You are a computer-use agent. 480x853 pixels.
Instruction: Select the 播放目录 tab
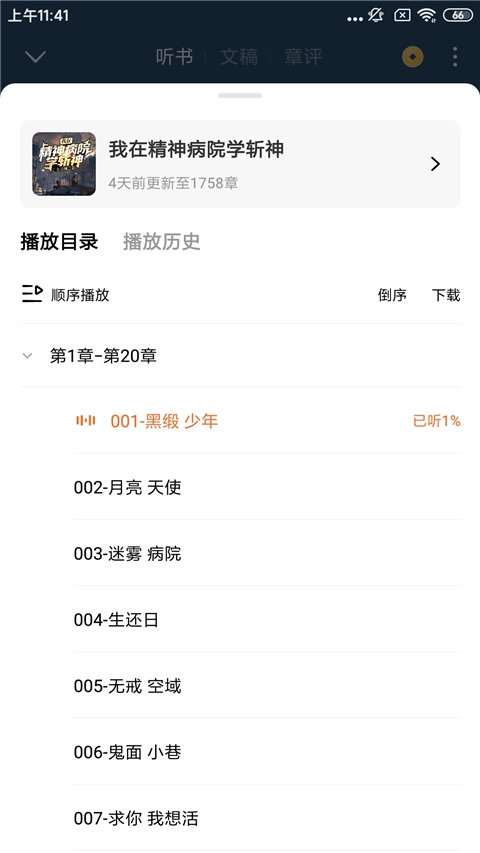(59, 242)
